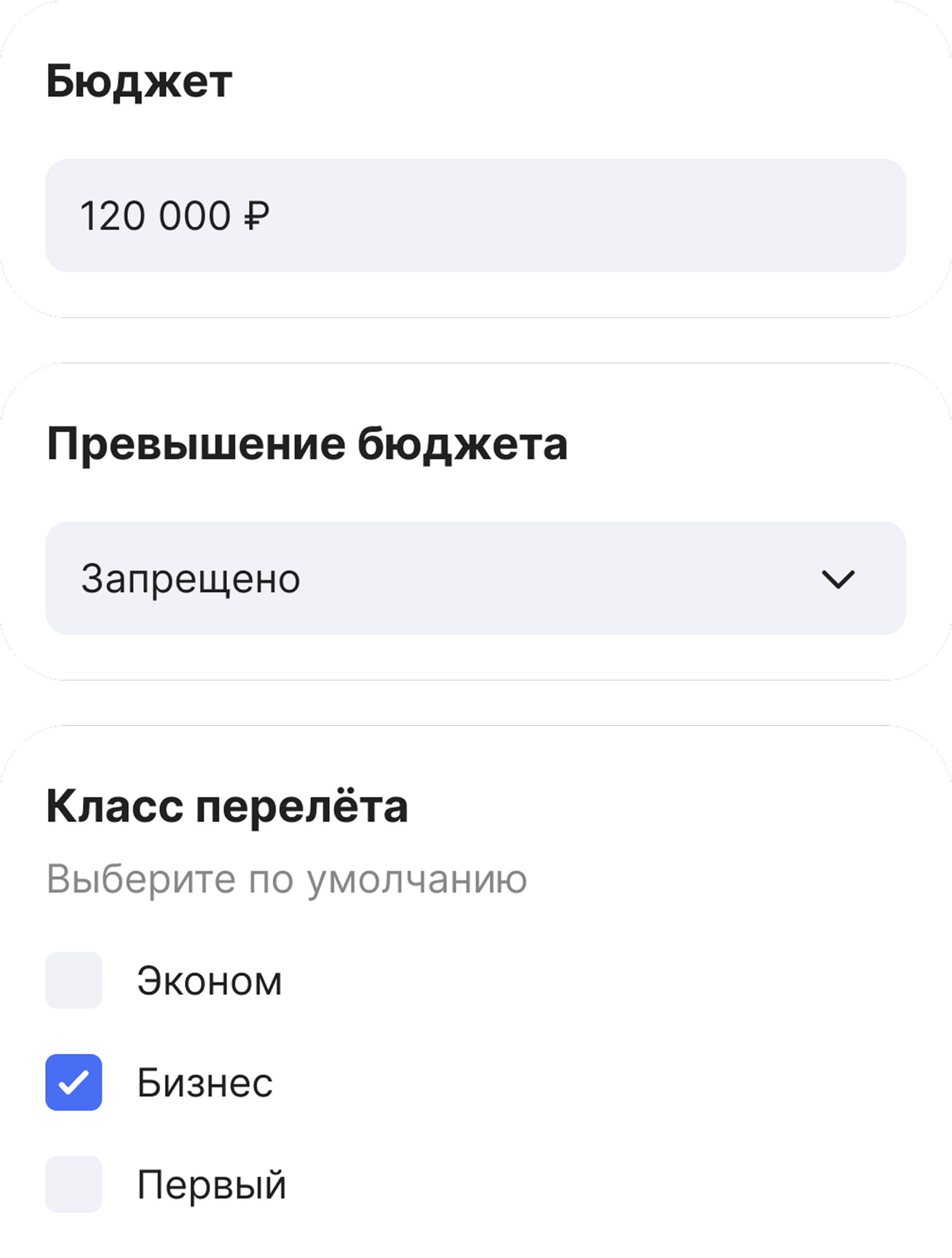Select the Первый flight class checkbox

pyautogui.click(x=74, y=1185)
